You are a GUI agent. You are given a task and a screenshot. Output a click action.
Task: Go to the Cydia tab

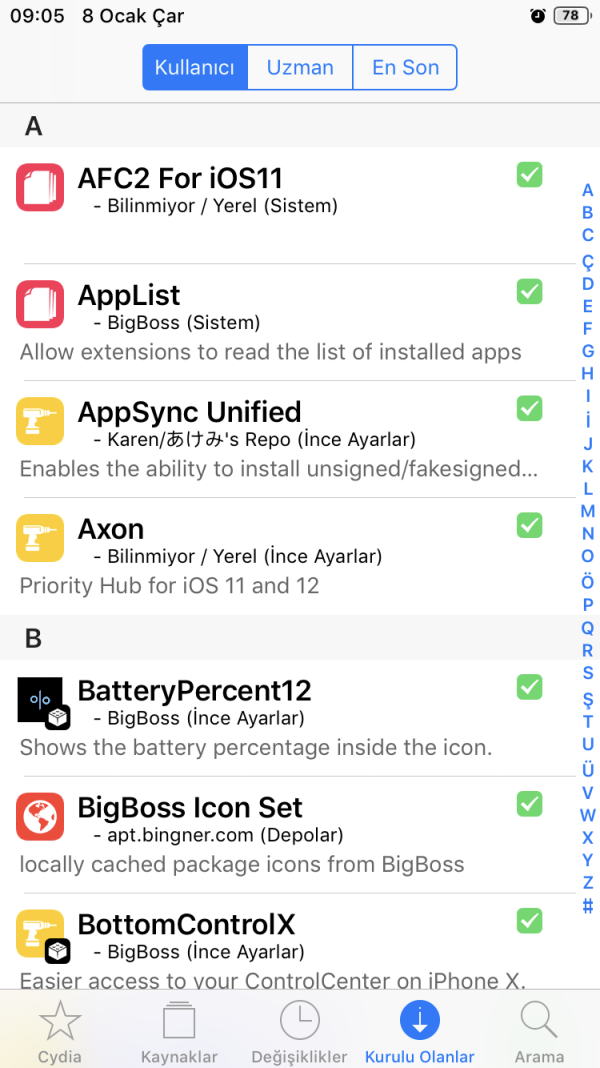tap(60, 1030)
